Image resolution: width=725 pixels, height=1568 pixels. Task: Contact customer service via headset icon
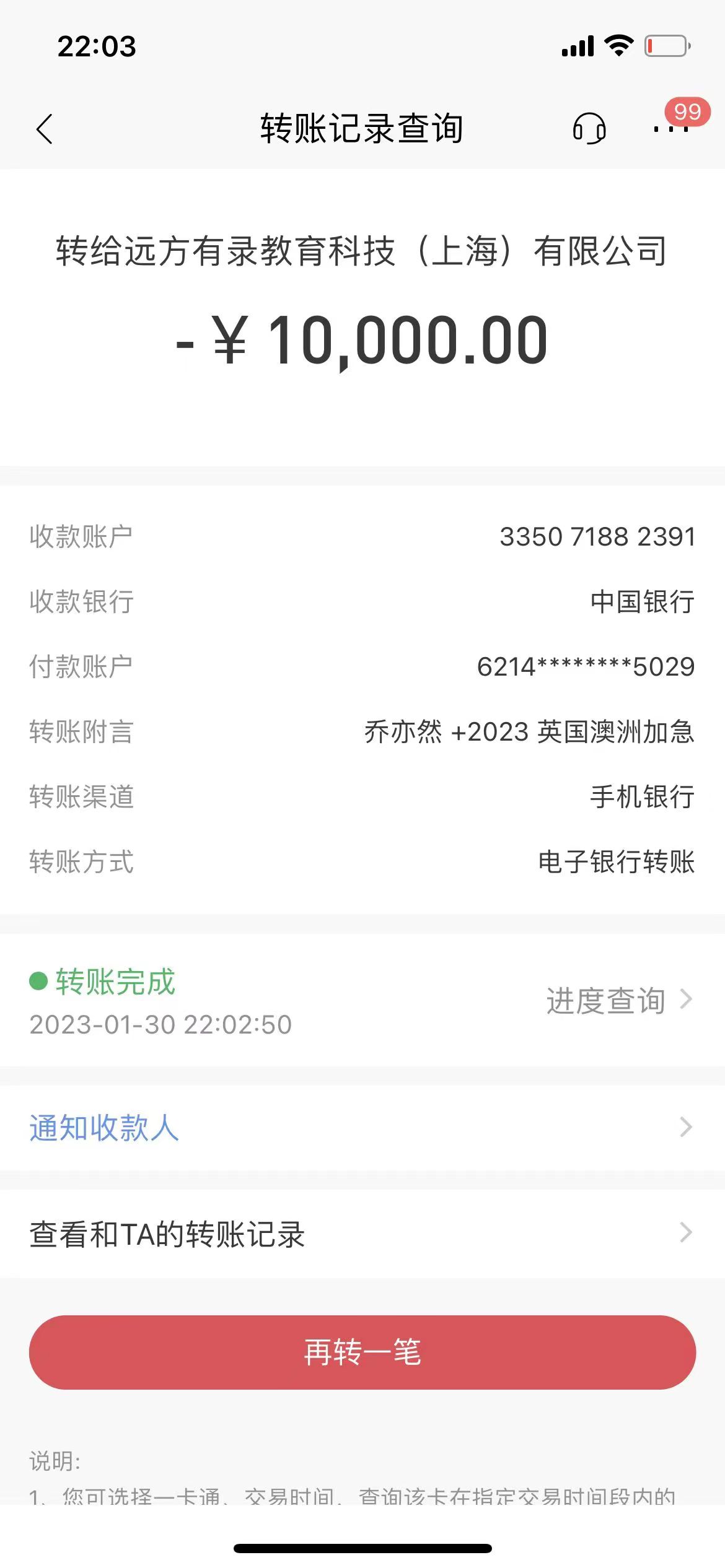588,129
